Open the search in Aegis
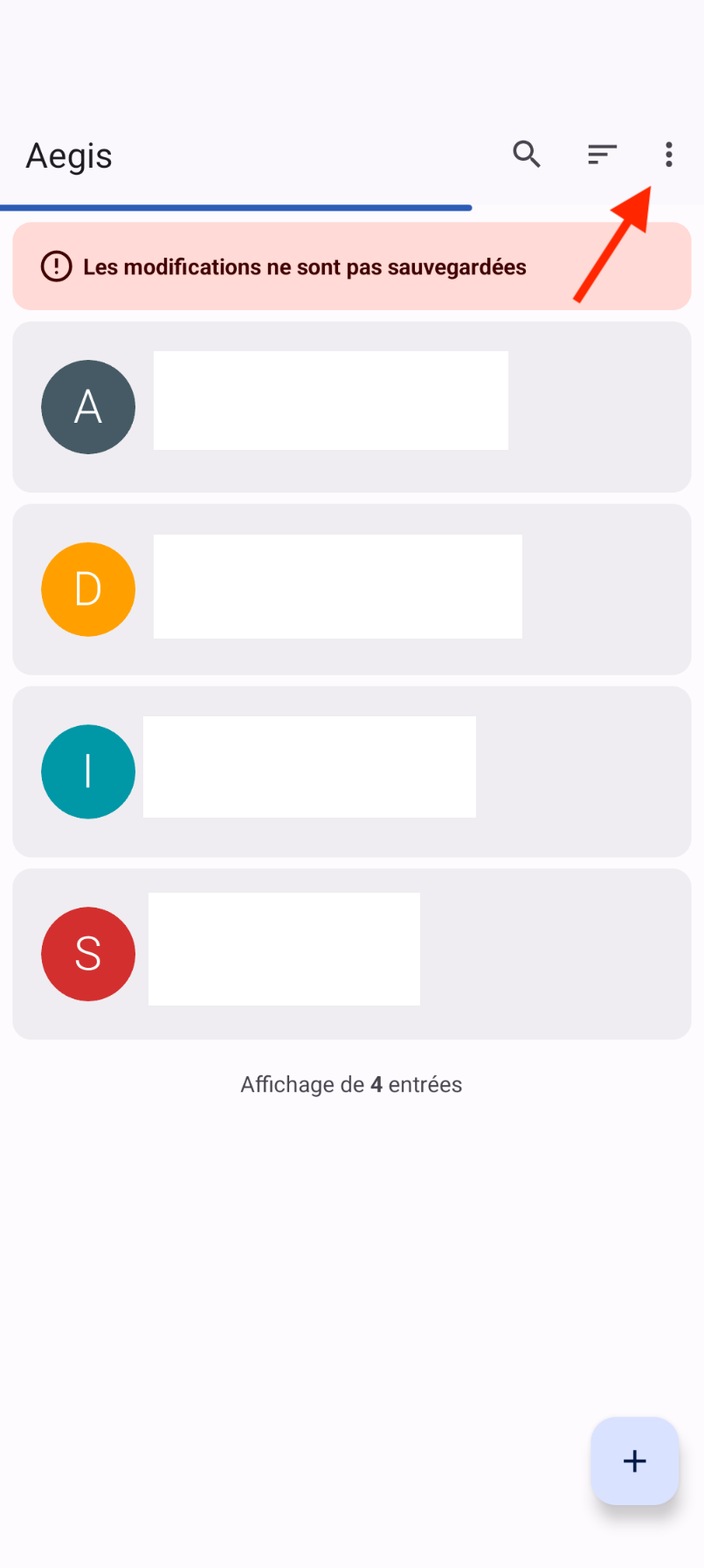704x1568 pixels. pos(527,155)
